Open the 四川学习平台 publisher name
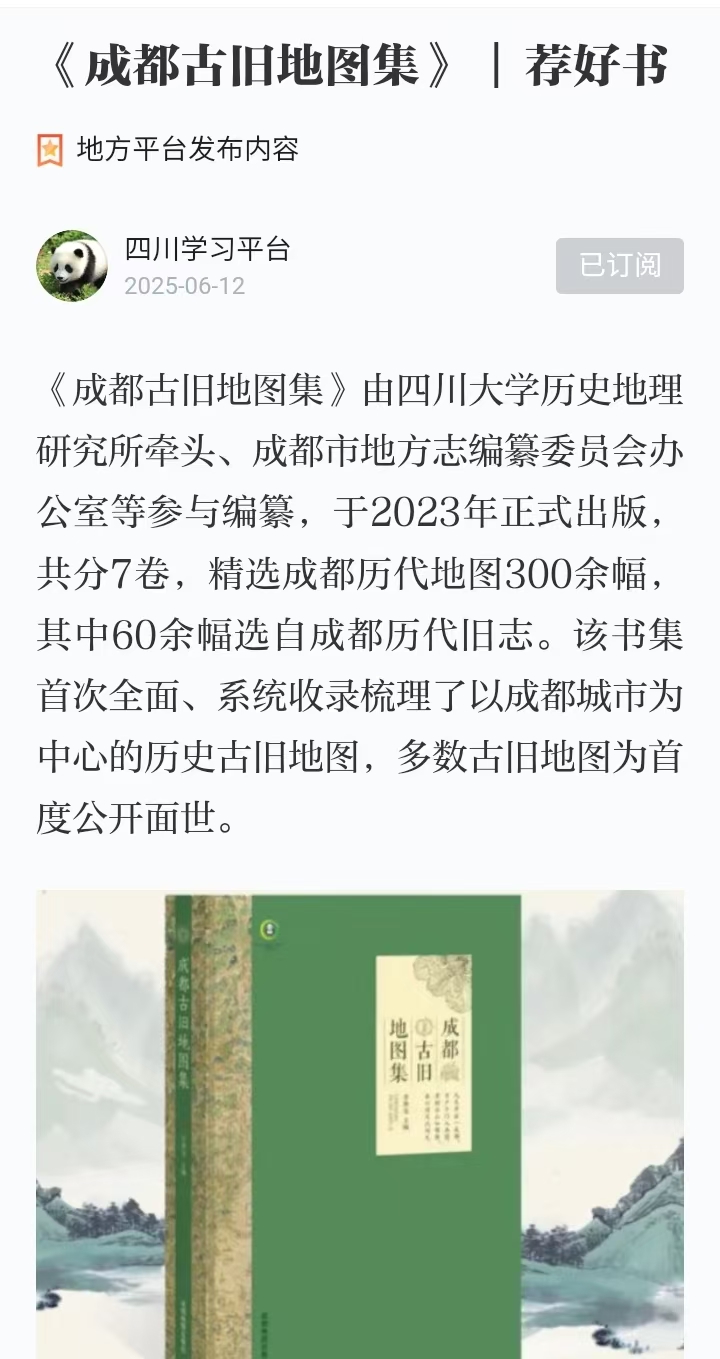 [207, 249]
